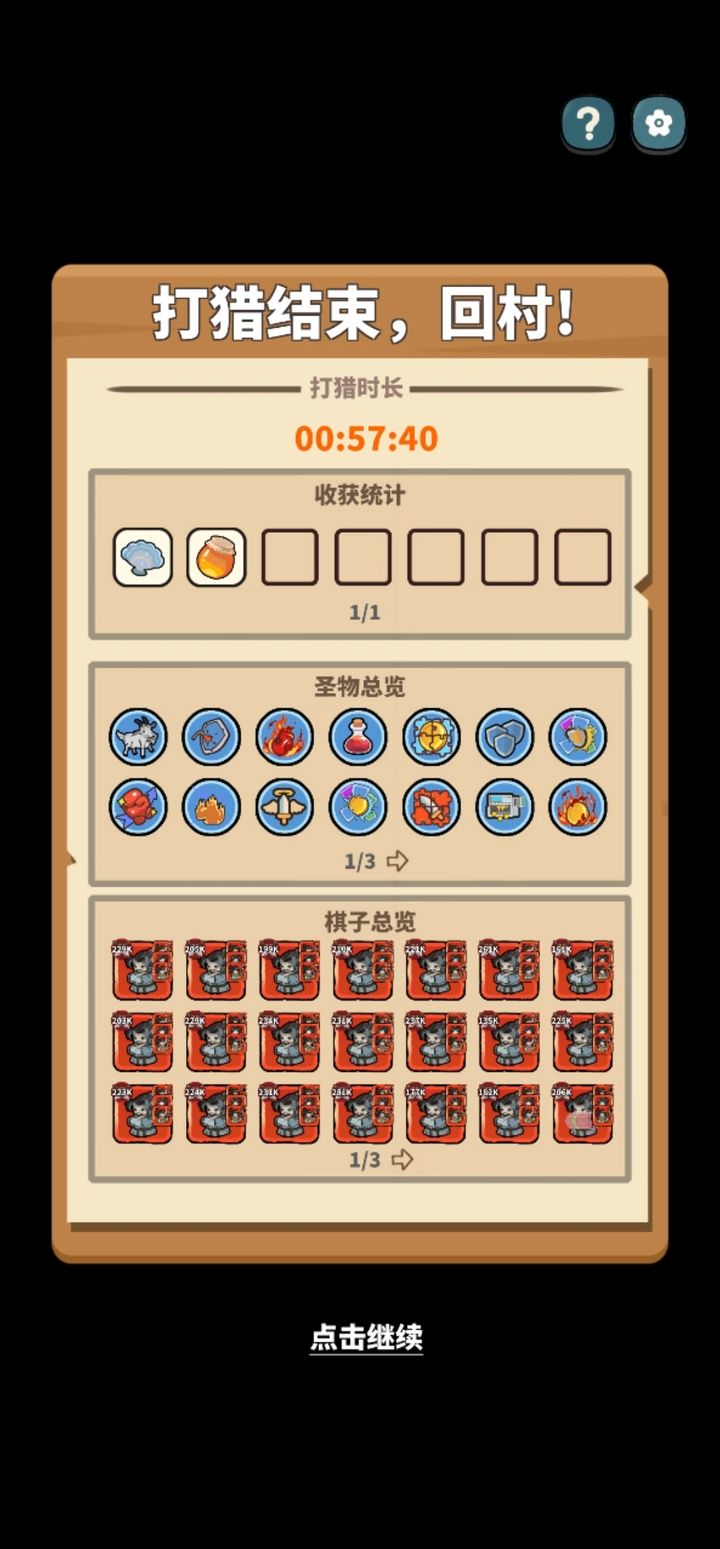
Task: Open the help question mark
Action: click(x=588, y=123)
